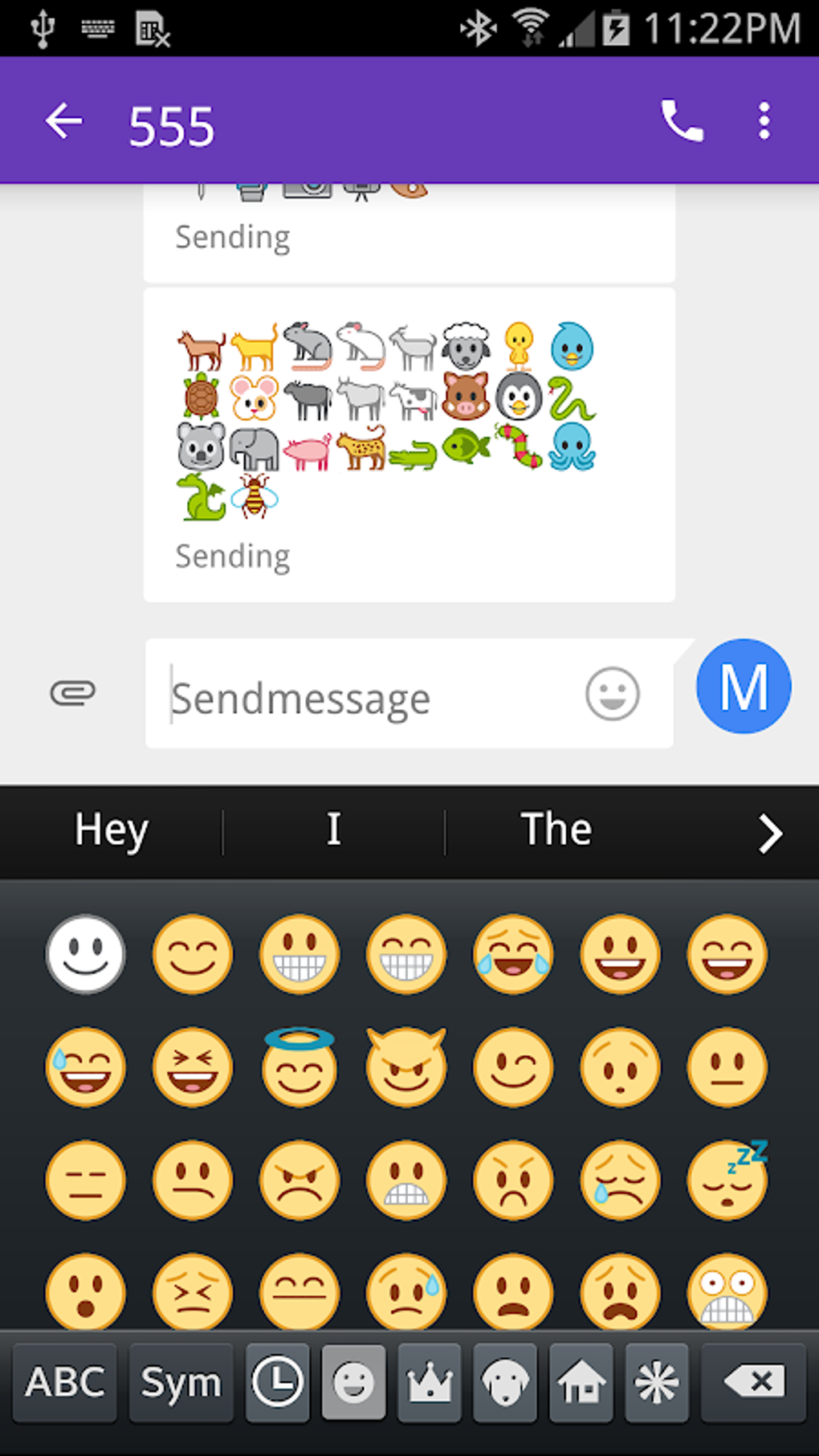This screenshot has height=1456, width=819.
Task: Switch to the animals emoji category
Action: [506, 1383]
